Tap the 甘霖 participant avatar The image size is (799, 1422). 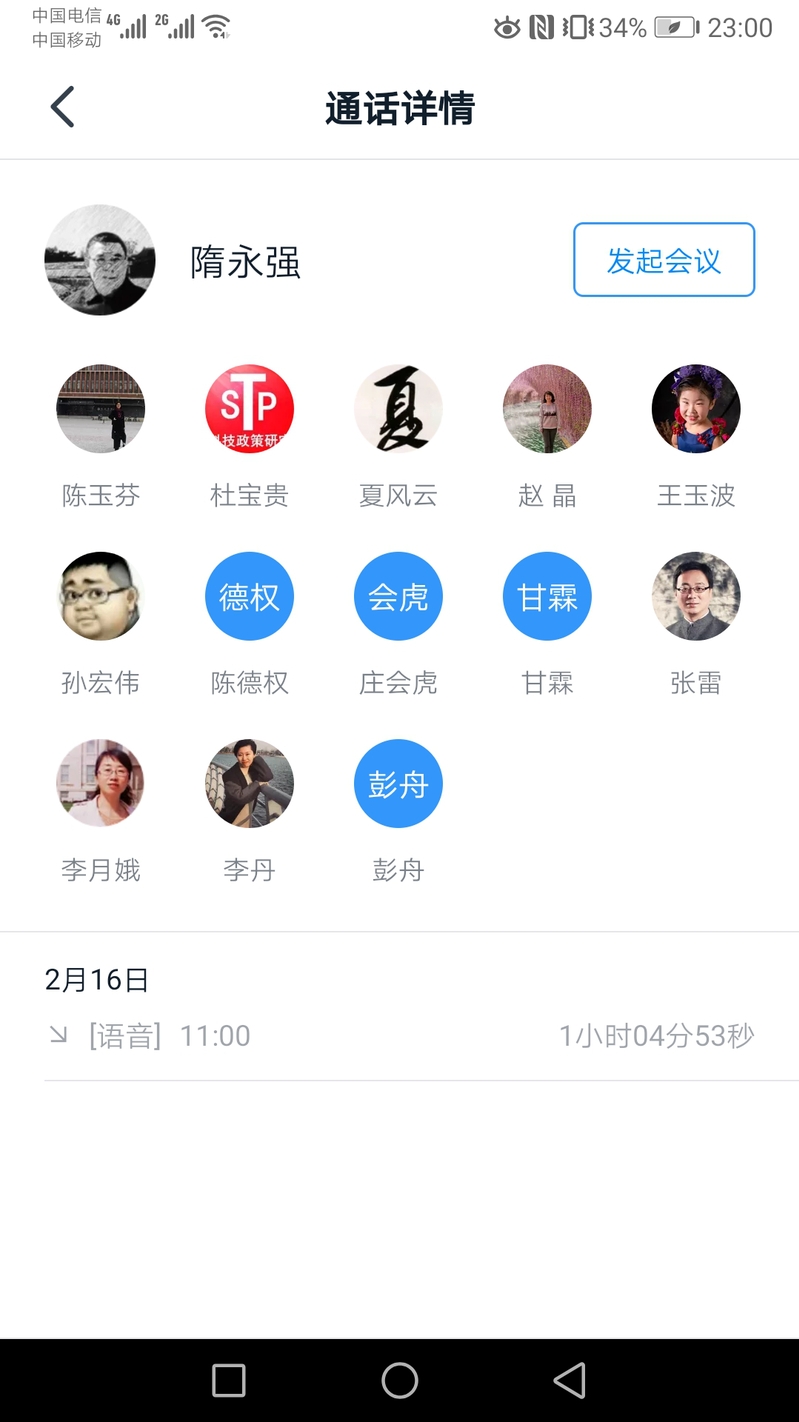tap(547, 596)
